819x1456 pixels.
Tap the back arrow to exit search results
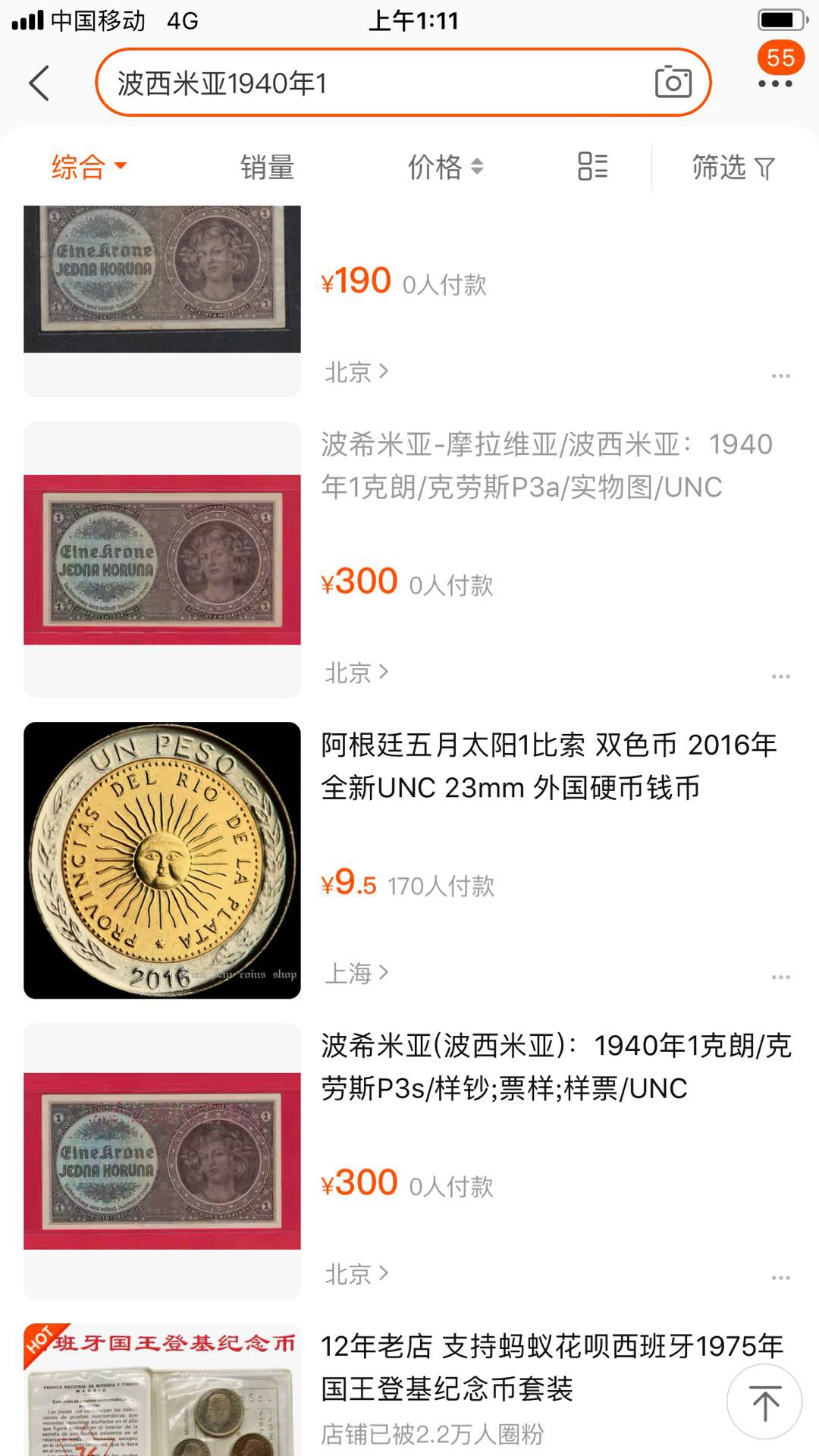coord(39,82)
